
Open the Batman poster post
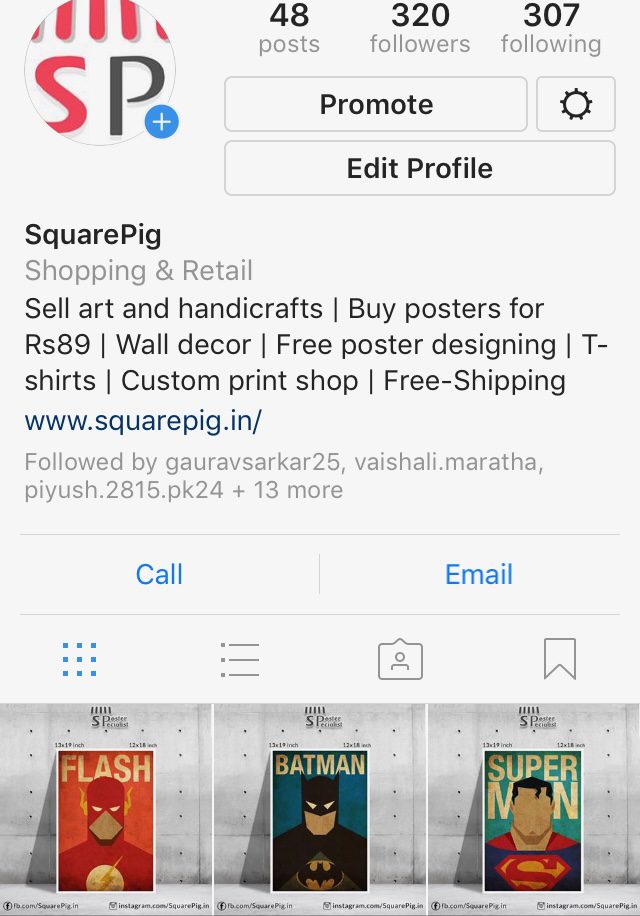point(320,810)
